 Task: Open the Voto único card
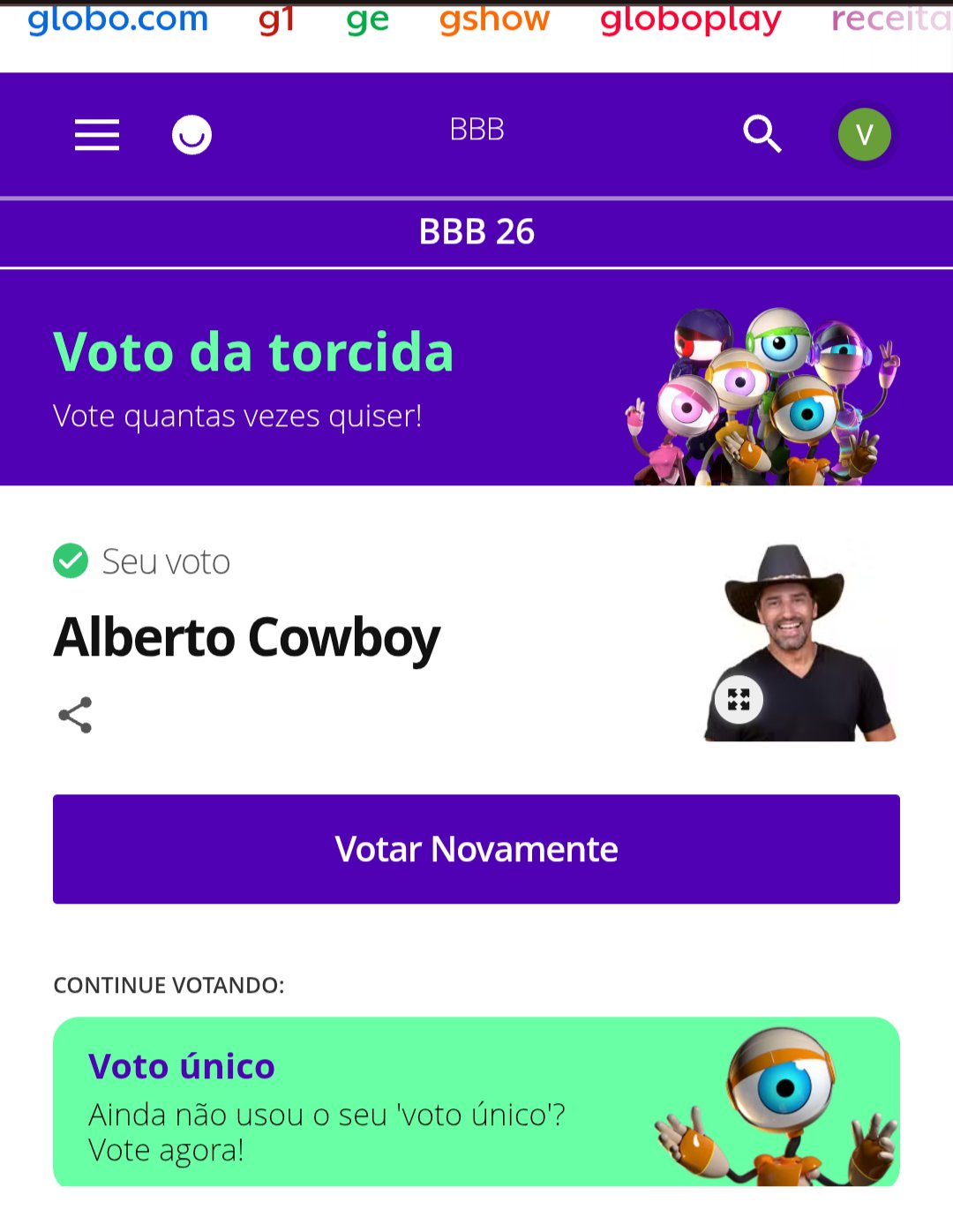pos(476,1101)
